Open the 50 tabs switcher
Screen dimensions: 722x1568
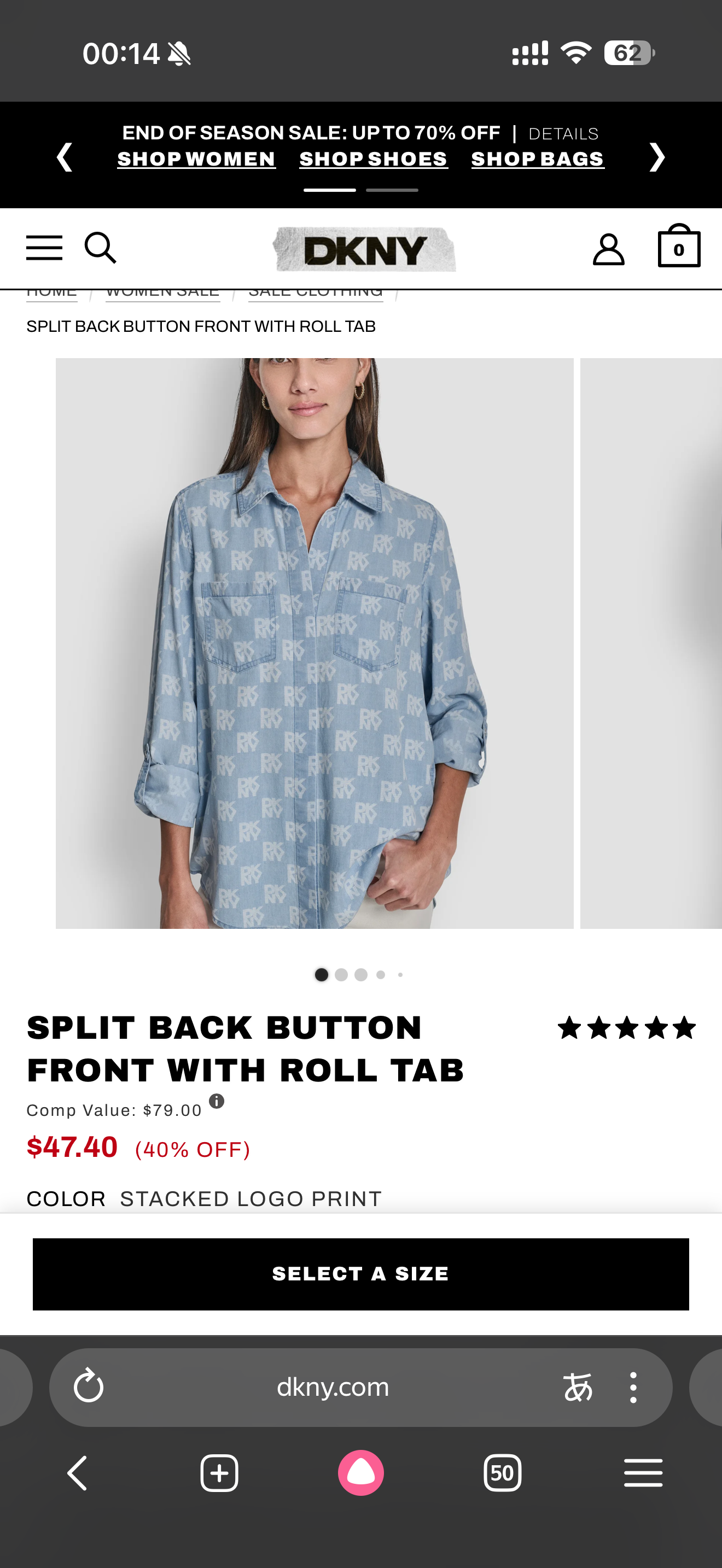(502, 1473)
